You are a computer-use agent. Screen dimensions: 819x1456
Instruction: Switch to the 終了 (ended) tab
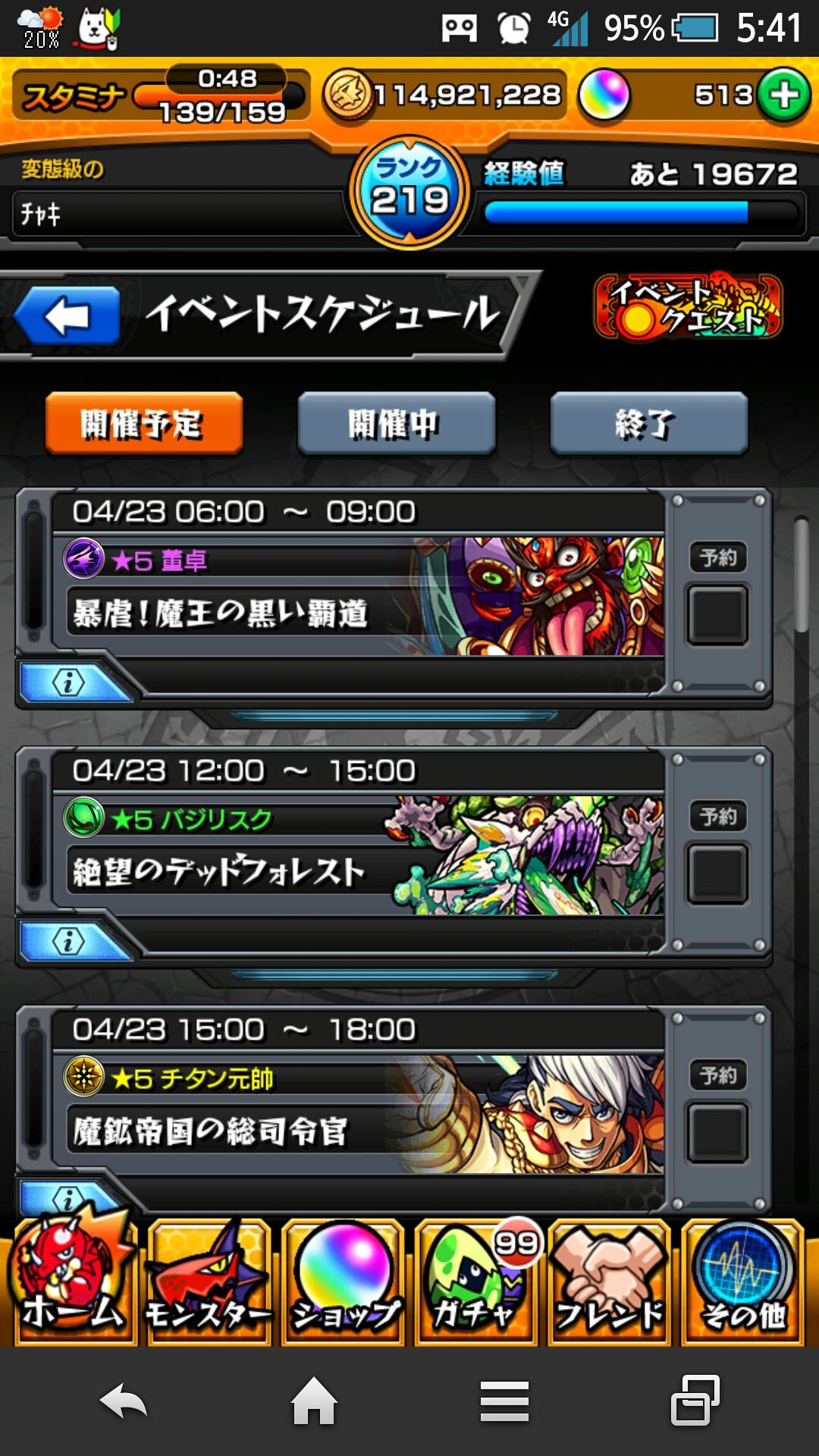(x=648, y=425)
